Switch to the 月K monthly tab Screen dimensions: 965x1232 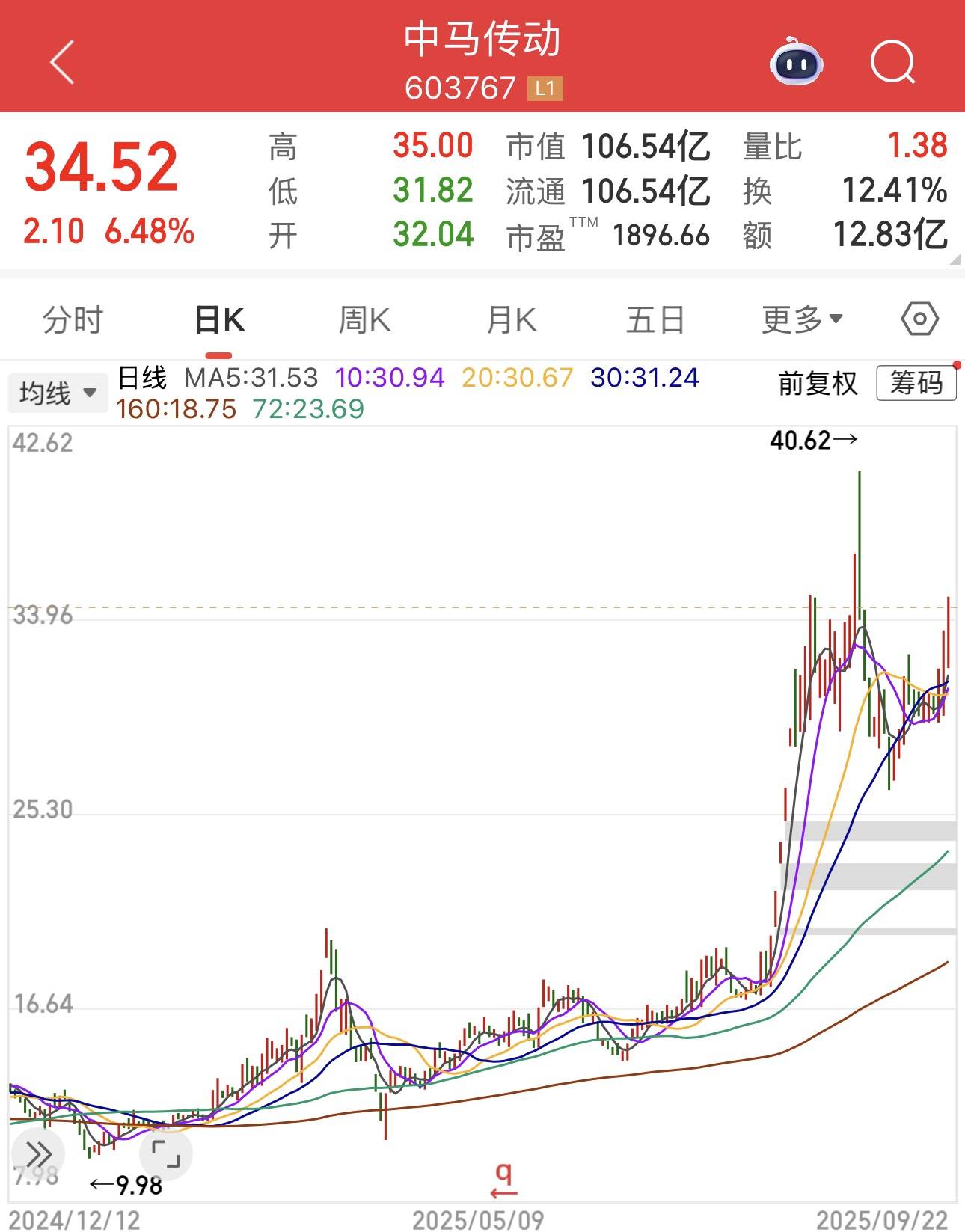509,318
